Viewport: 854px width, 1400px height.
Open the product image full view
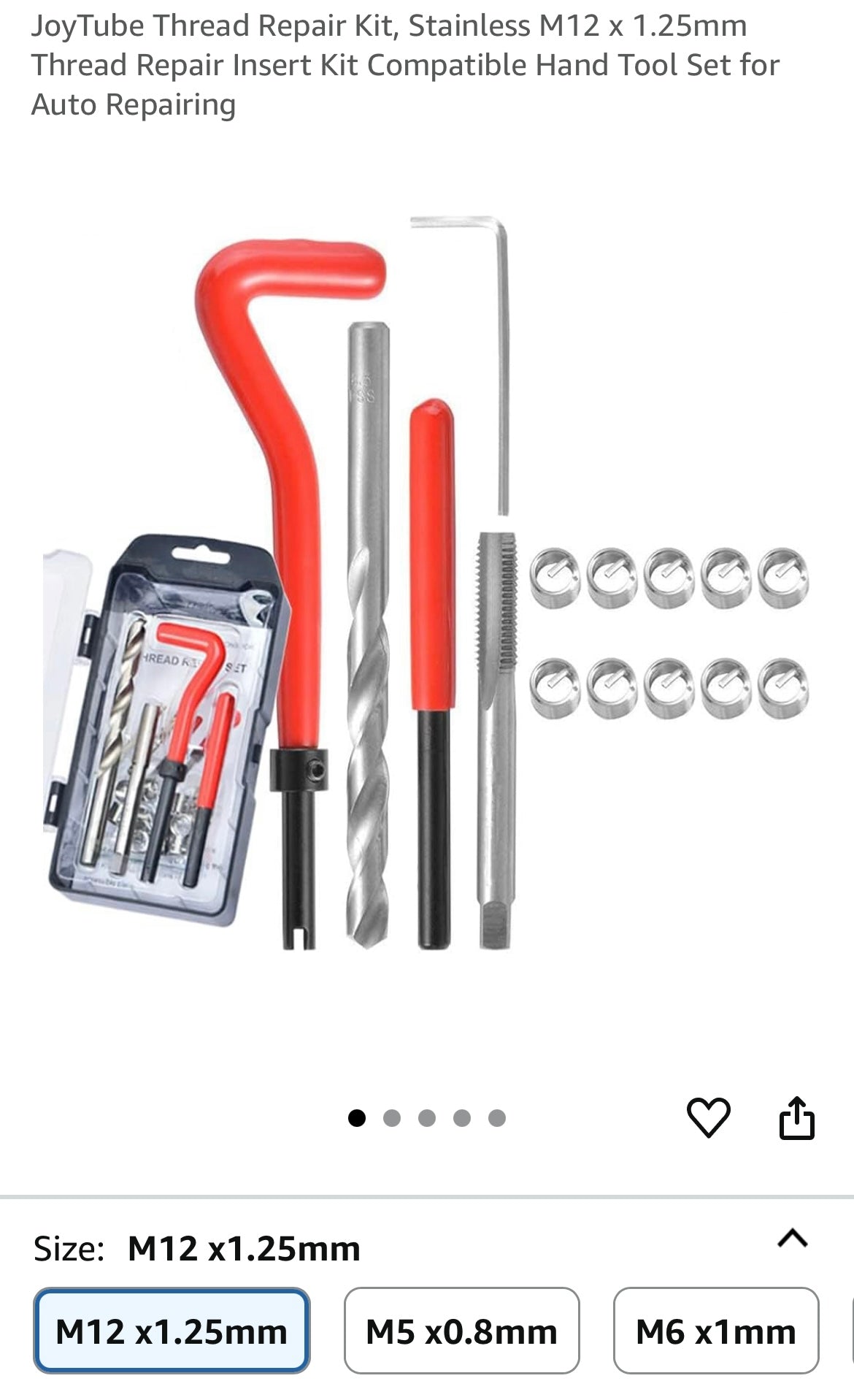click(427, 584)
